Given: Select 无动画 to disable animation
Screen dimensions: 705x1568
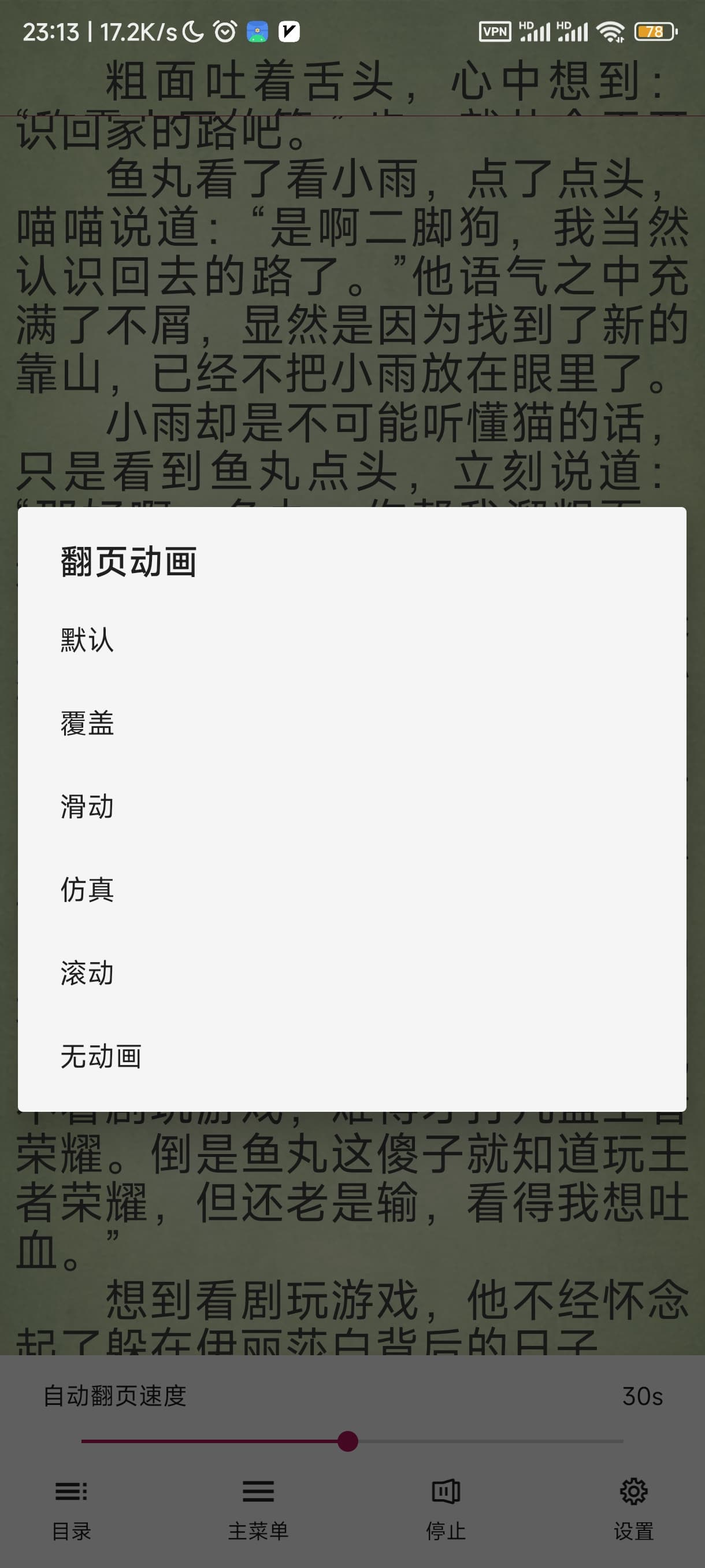Looking at the screenshot, I should point(351,1057).
